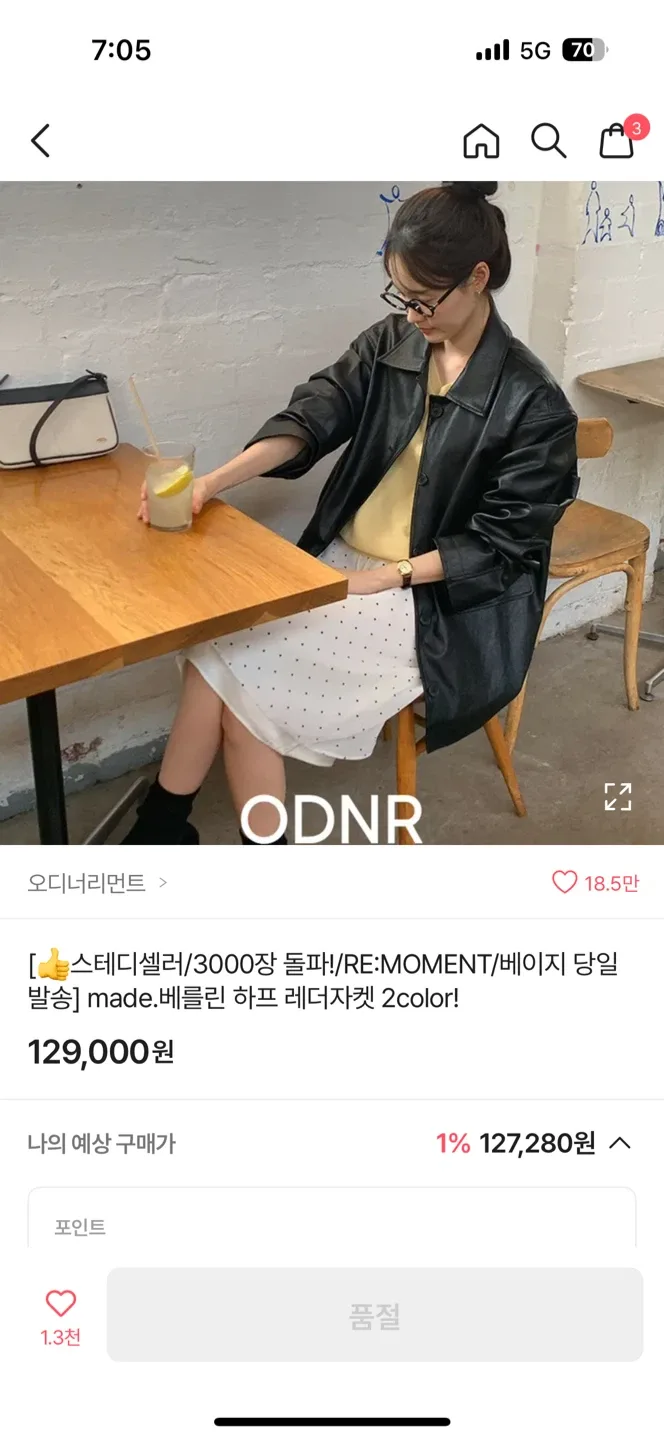Open the home icon
664x1440 pixels.
(x=481, y=141)
